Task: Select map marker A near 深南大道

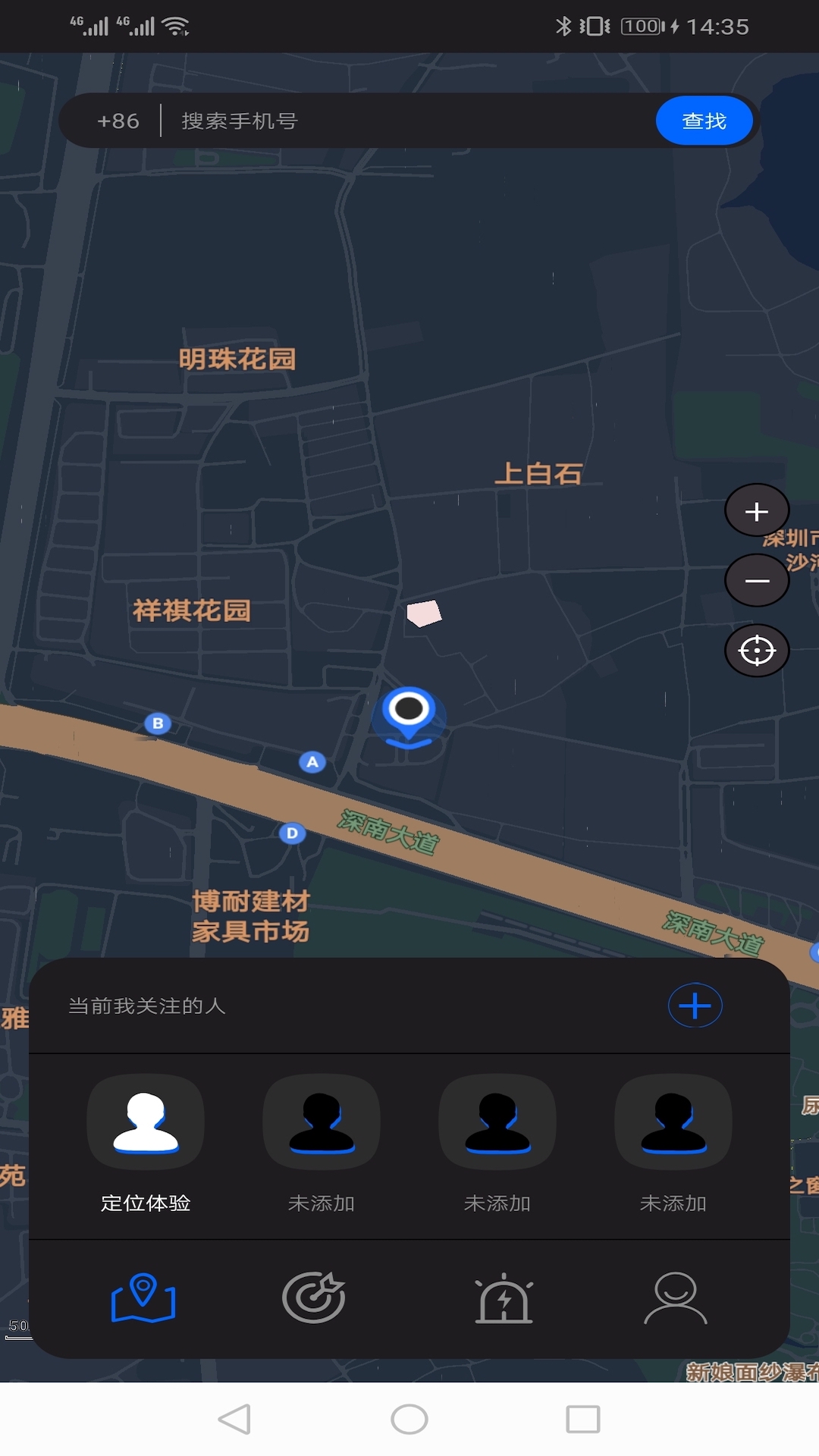Action: point(312,762)
